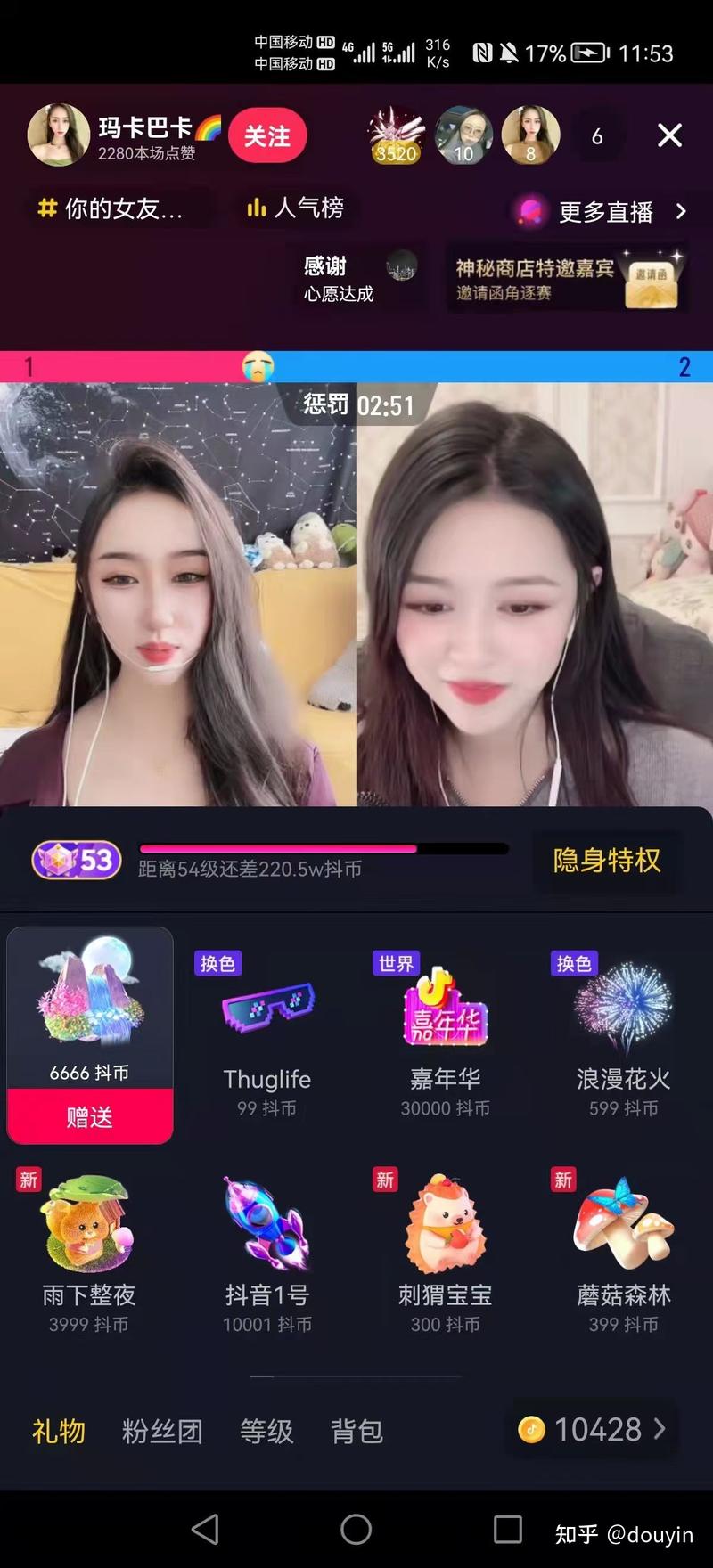Open the 你的女友 hashtag topic
This screenshot has height=1568, width=713.
click(x=111, y=209)
